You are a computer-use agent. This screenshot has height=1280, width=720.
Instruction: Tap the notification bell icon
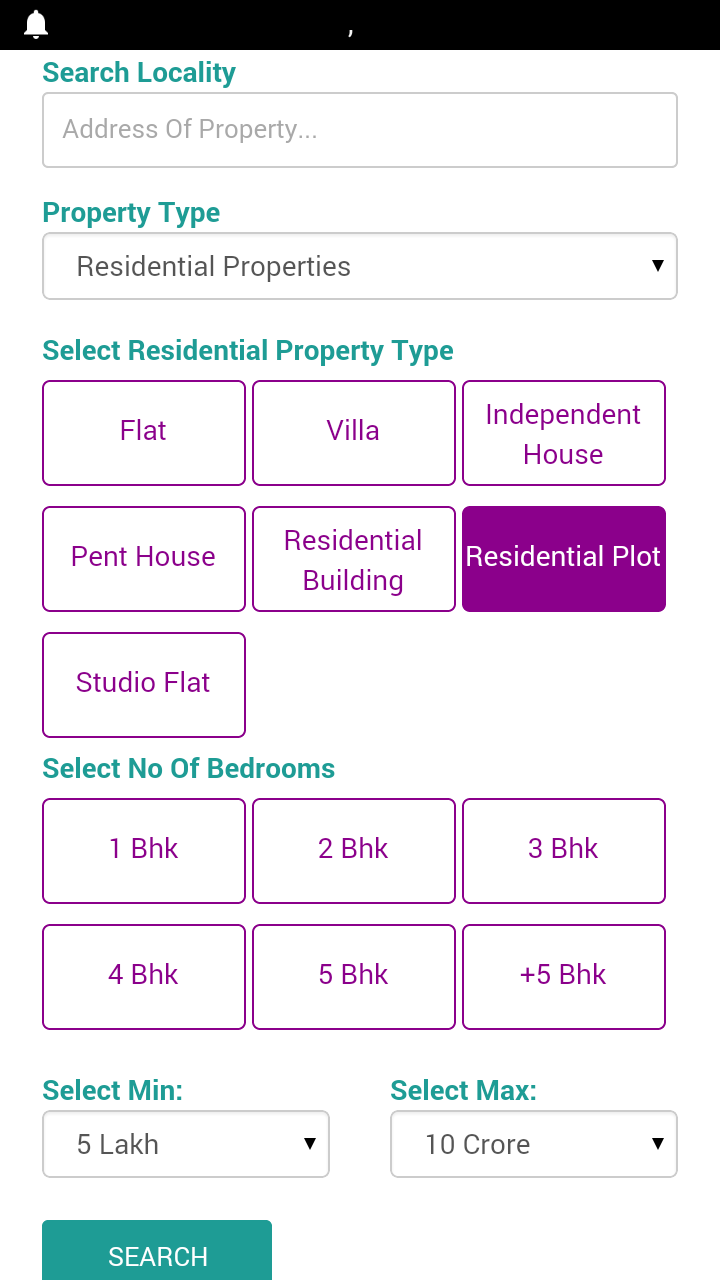pyautogui.click(x=38, y=24)
